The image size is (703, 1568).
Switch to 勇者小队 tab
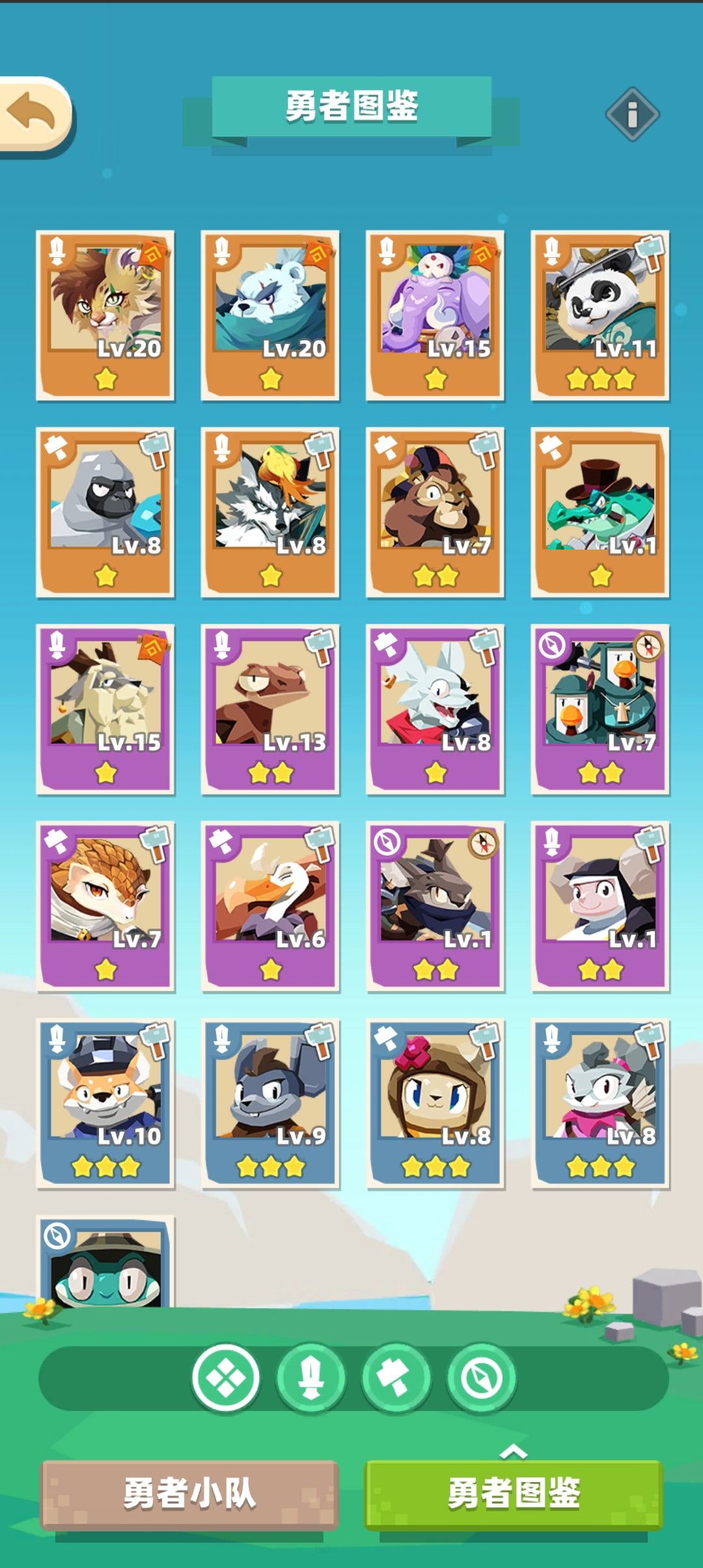(x=189, y=1494)
